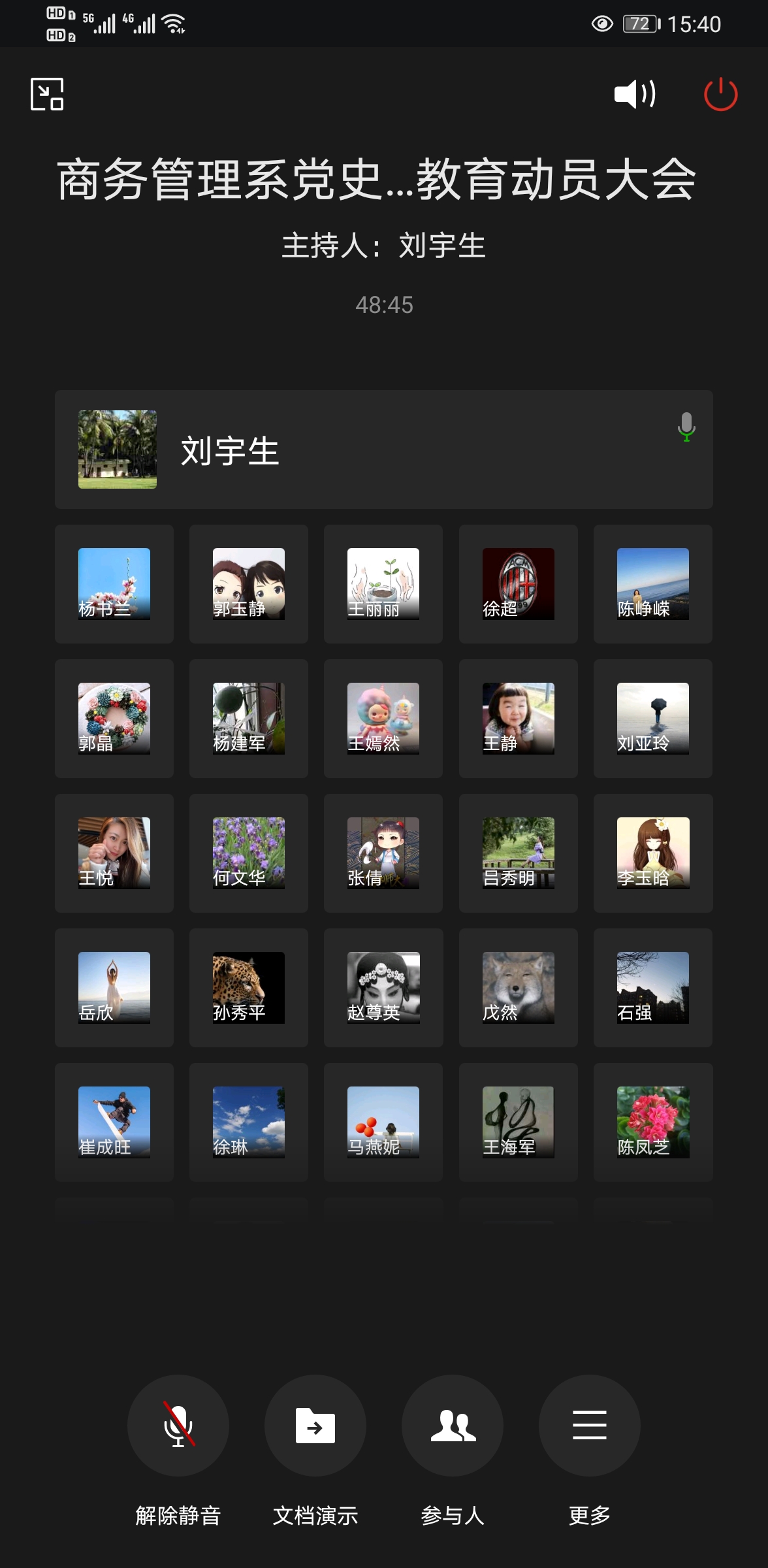Image resolution: width=768 pixels, height=1568 pixels.
Task: Tap participant 石强's tile
Action: tap(652, 987)
